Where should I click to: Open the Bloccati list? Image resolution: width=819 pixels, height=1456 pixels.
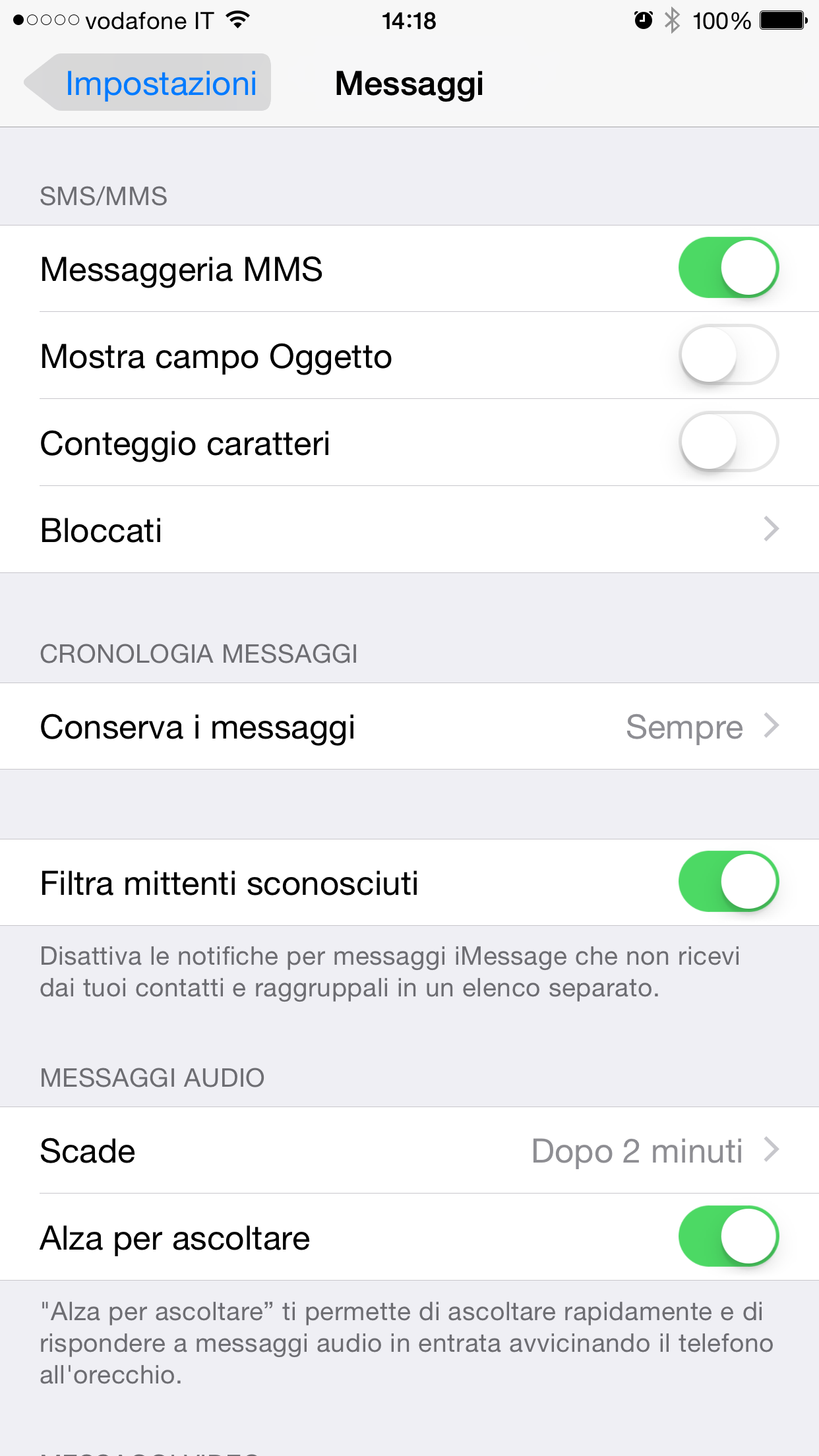pos(409,530)
